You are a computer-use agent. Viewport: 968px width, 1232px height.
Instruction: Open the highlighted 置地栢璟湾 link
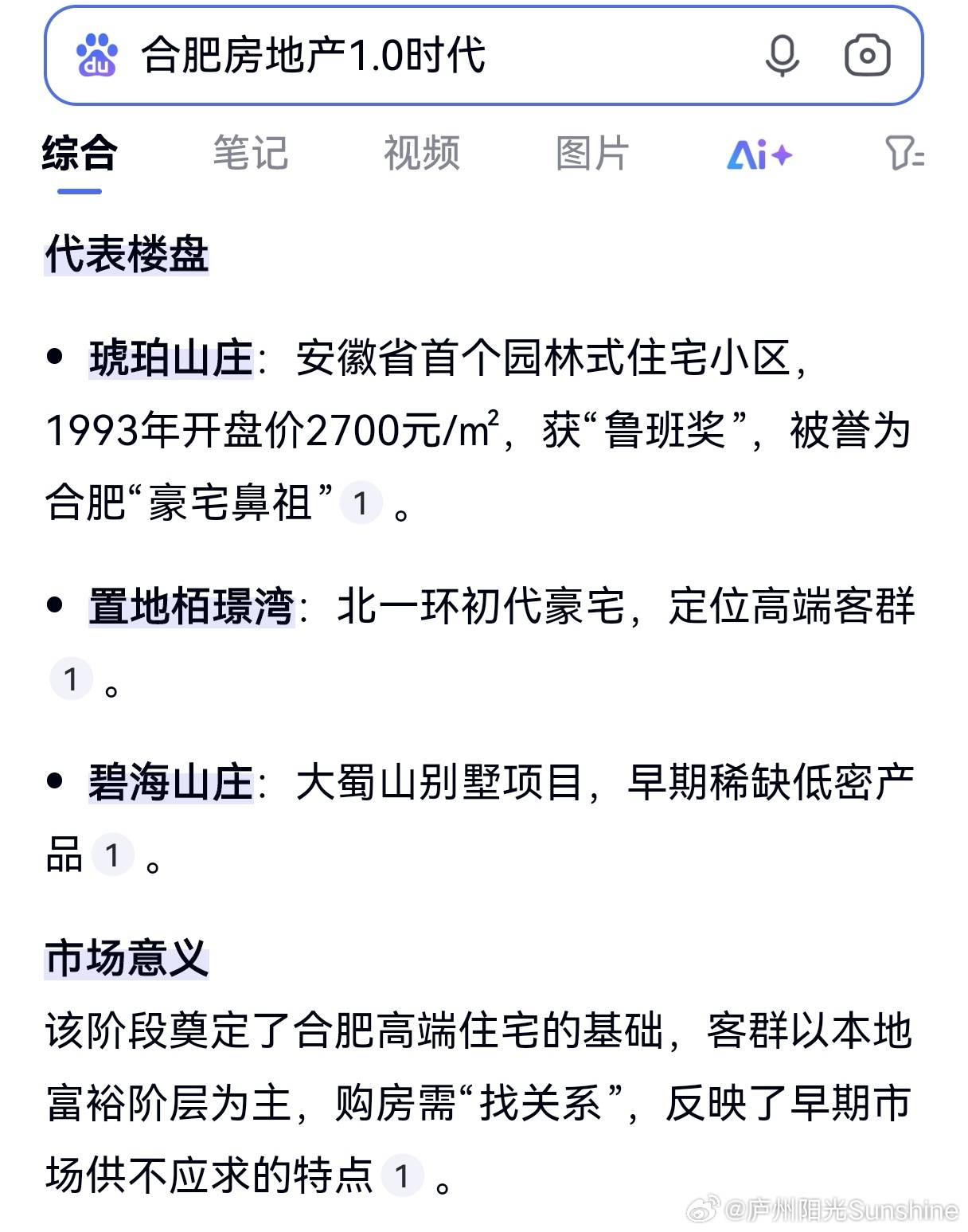coord(191,607)
